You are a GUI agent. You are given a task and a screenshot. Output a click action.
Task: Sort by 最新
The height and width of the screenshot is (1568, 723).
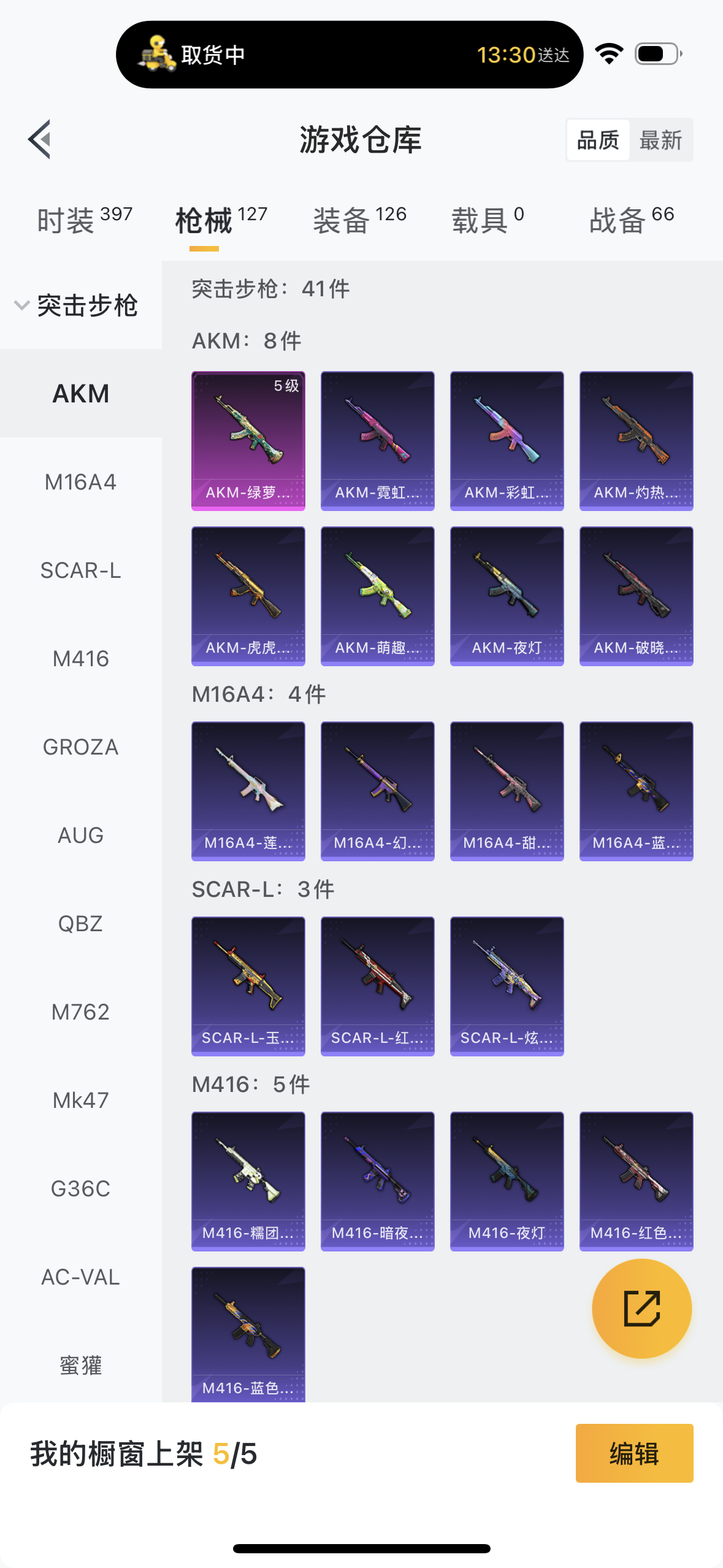(660, 140)
